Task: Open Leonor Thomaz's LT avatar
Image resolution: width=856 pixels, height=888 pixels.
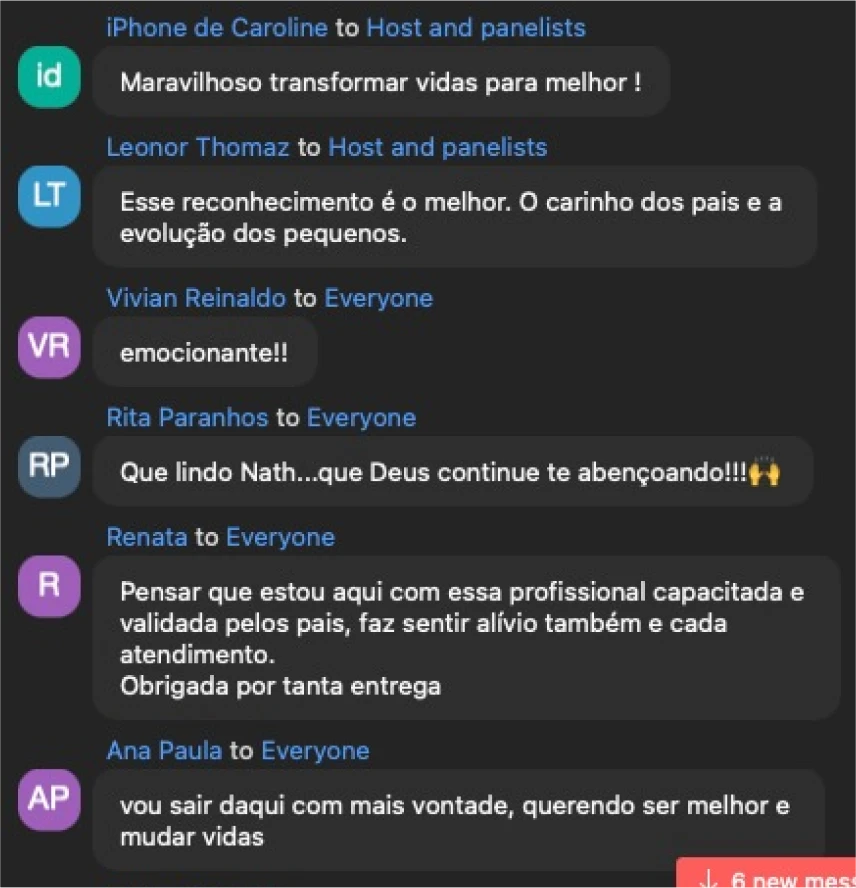Action: point(49,197)
